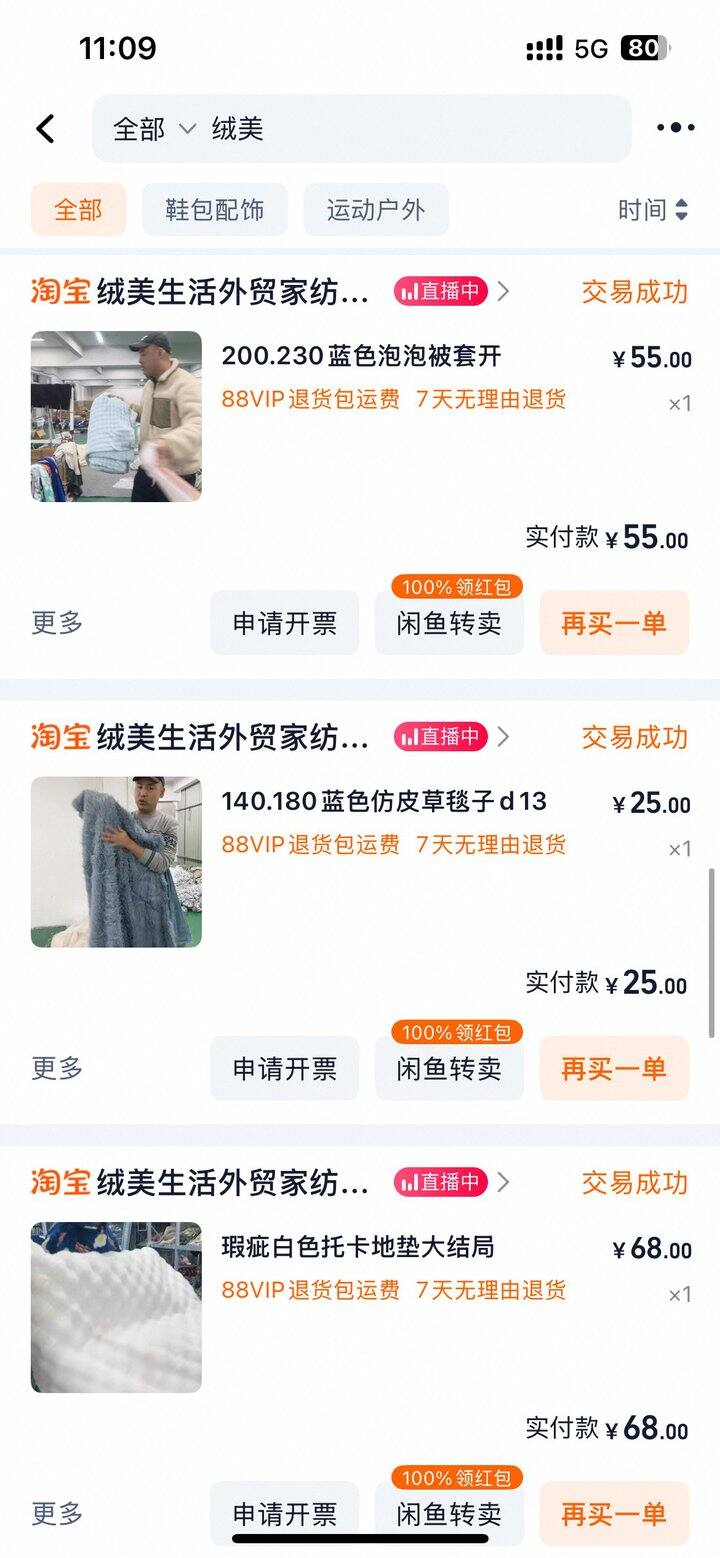The image size is (720, 1558).
Task: Request invoice for the 蓝色泡泡被套 order
Action: [x=284, y=623]
